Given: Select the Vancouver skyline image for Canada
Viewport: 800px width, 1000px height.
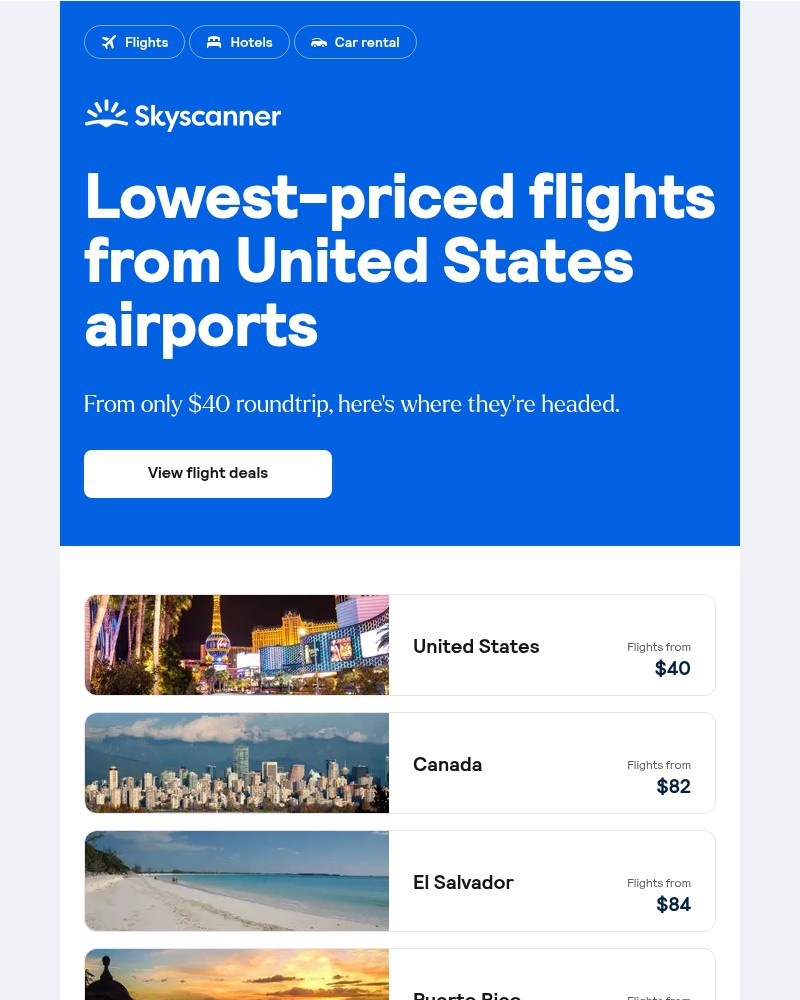Looking at the screenshot, I should (x=236, y=763).
